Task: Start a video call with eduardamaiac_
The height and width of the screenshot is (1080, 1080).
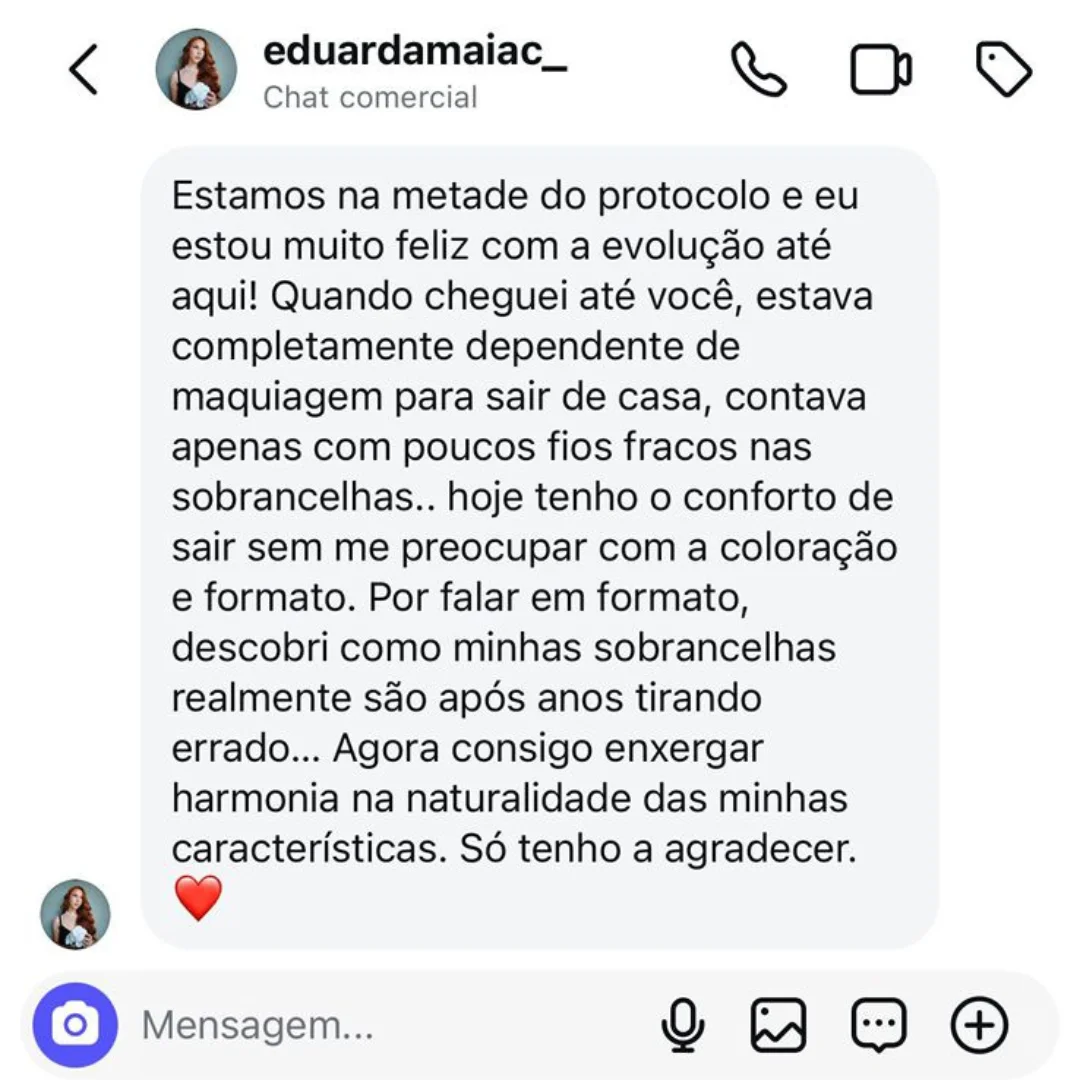Action: click(880, 70)
